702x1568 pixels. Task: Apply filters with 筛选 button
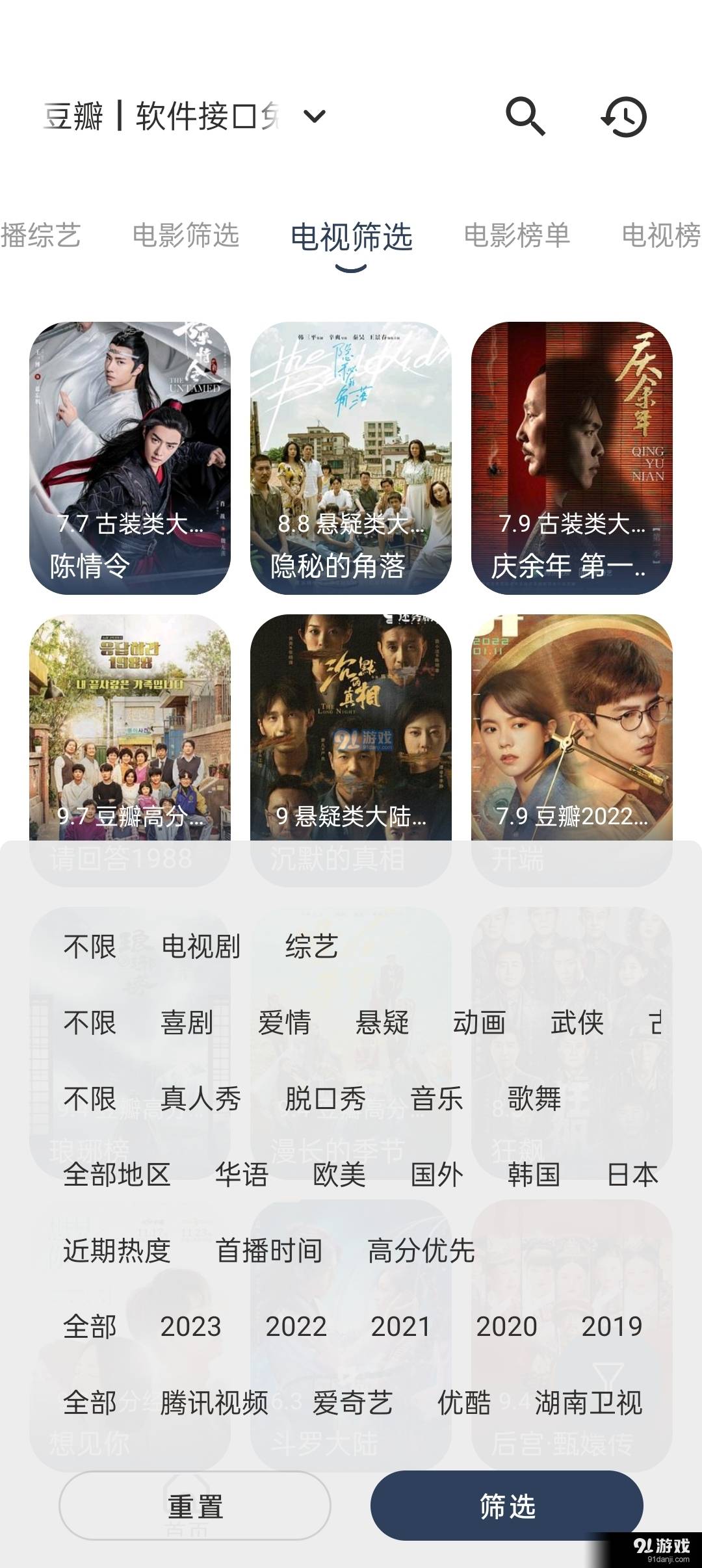[507, 1506]
